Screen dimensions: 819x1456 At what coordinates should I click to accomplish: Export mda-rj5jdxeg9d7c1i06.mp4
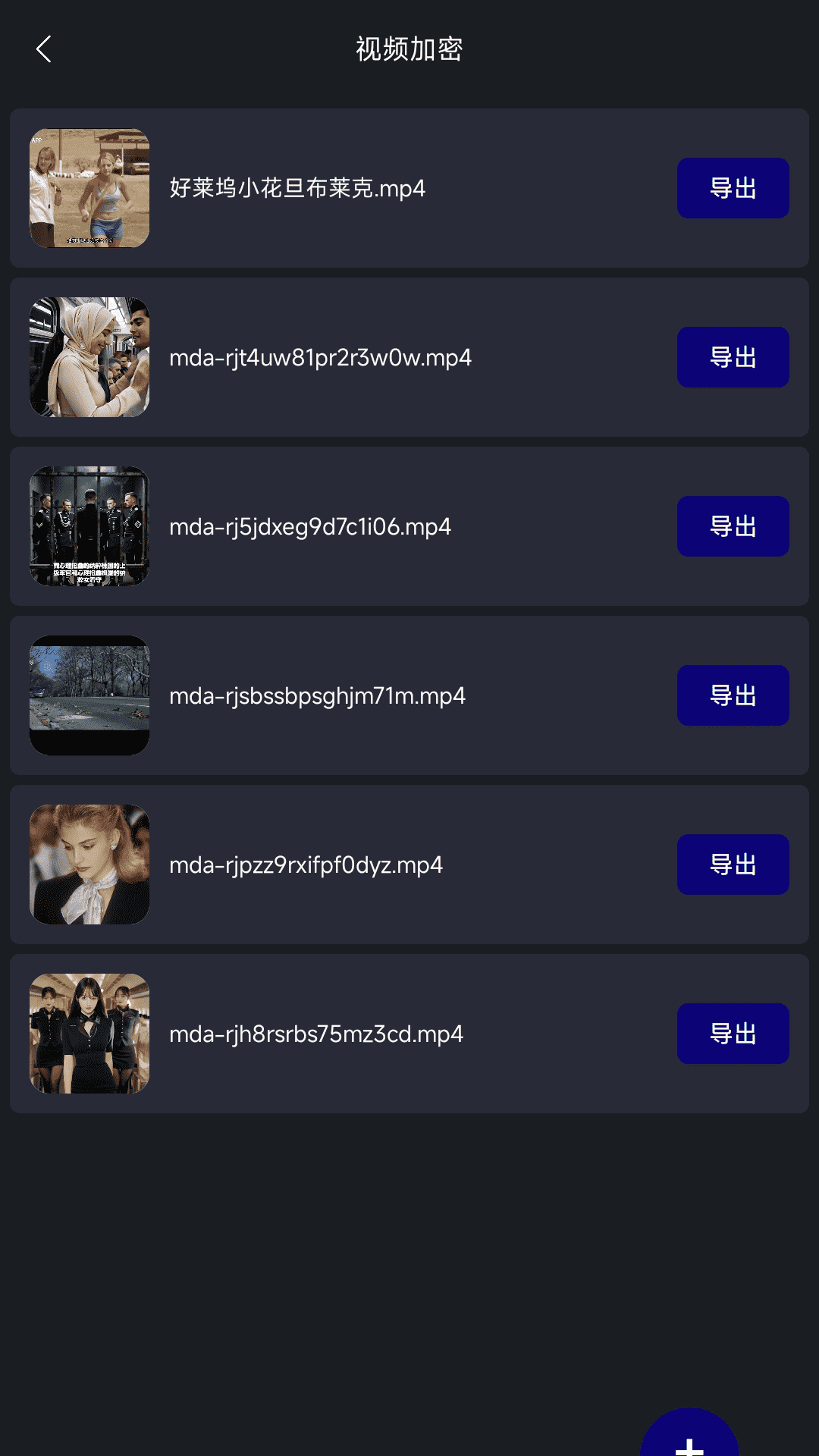point(733,526)
